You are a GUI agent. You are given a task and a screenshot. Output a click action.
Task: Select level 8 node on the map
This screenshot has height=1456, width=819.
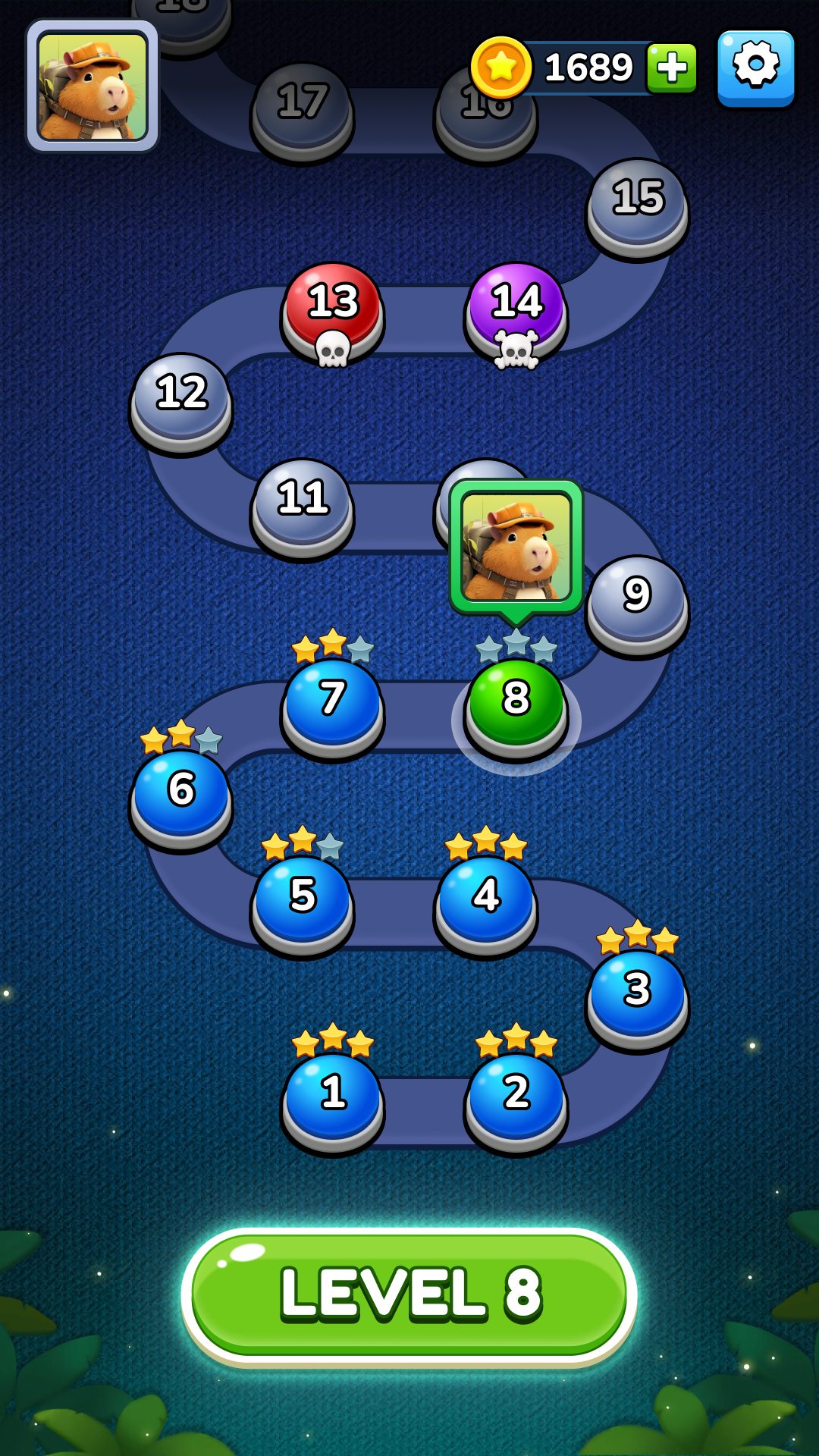(516, 701)
